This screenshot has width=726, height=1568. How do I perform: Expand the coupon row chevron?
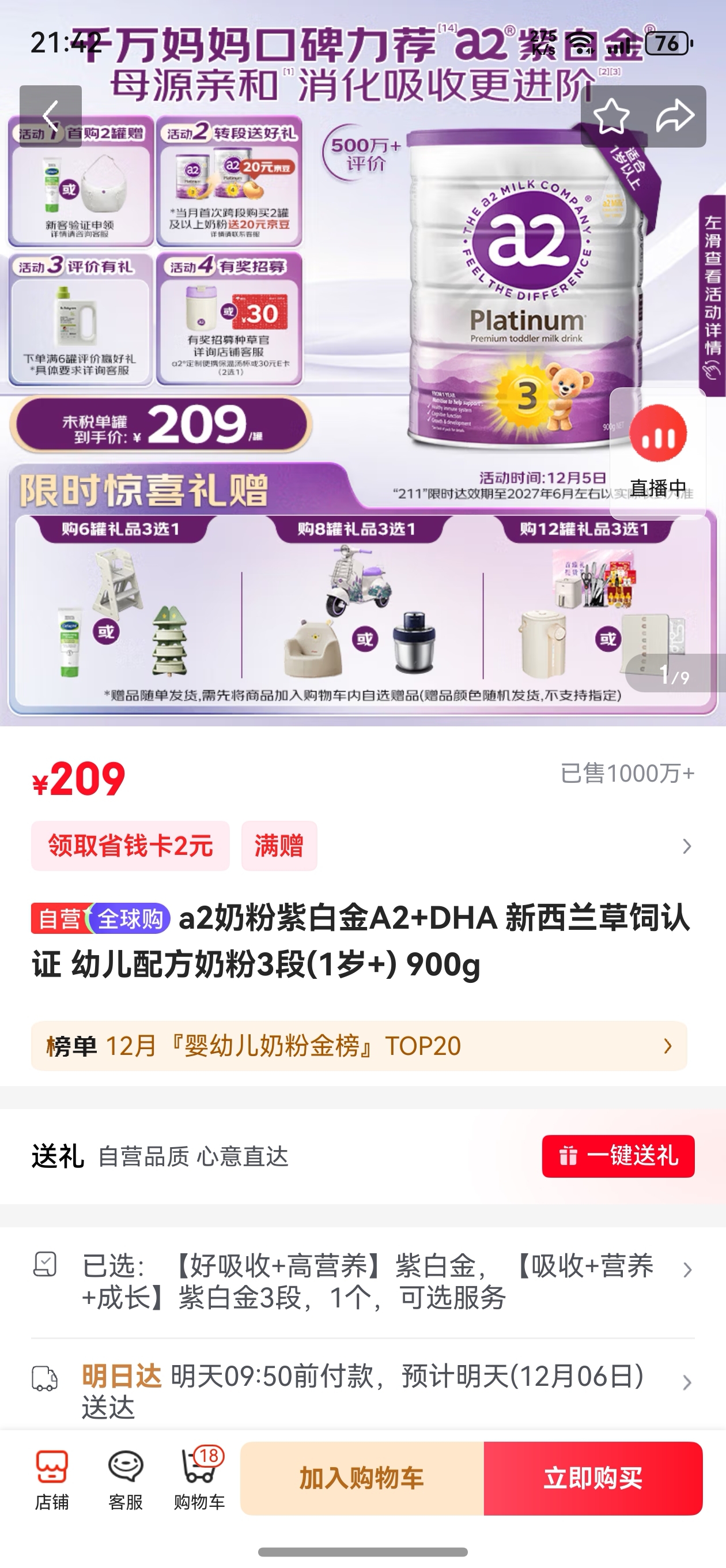coord(686,846)
